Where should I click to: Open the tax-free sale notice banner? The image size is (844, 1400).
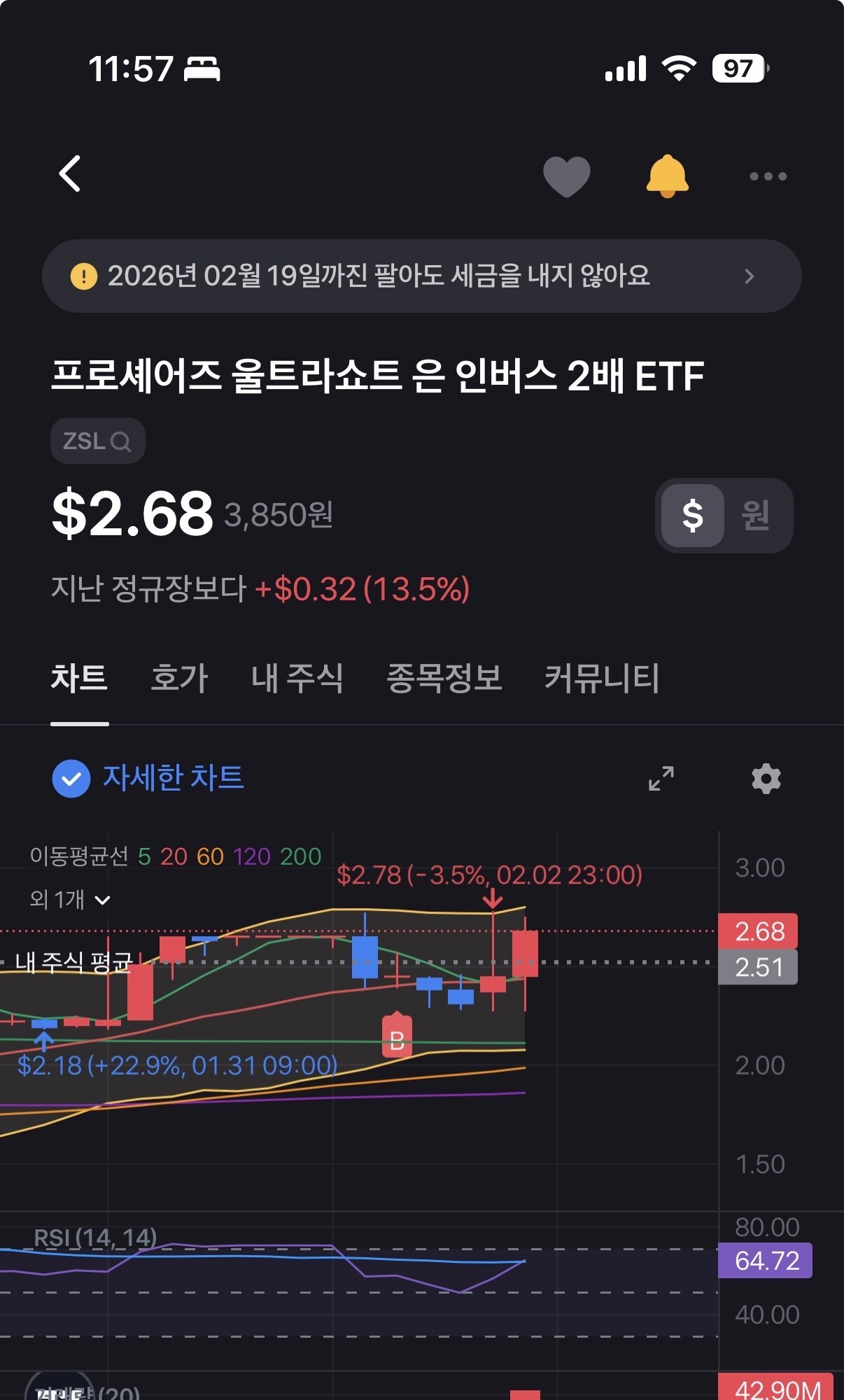pyautogui.click(x=421, y=276)
